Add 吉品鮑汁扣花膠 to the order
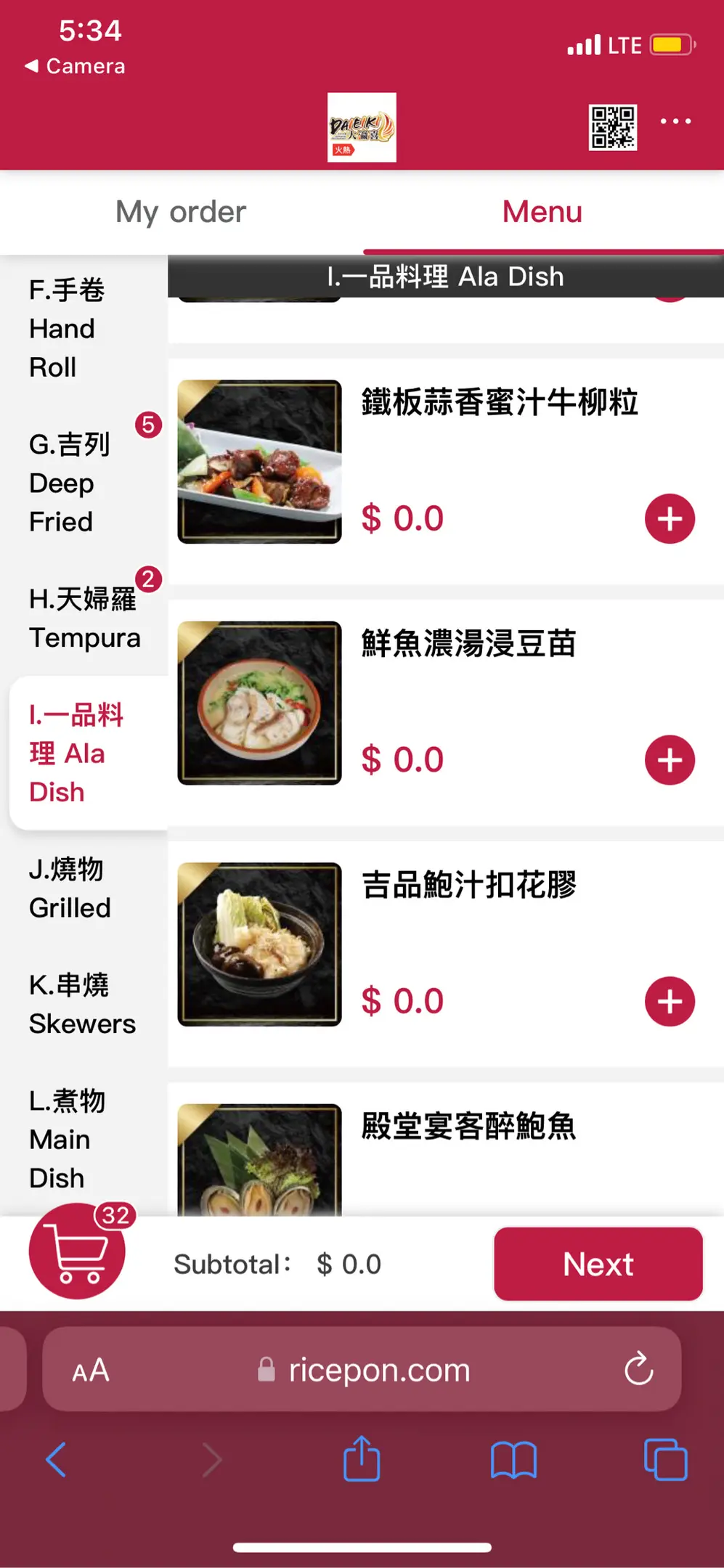724x1568 pixels. (670, 1002)
